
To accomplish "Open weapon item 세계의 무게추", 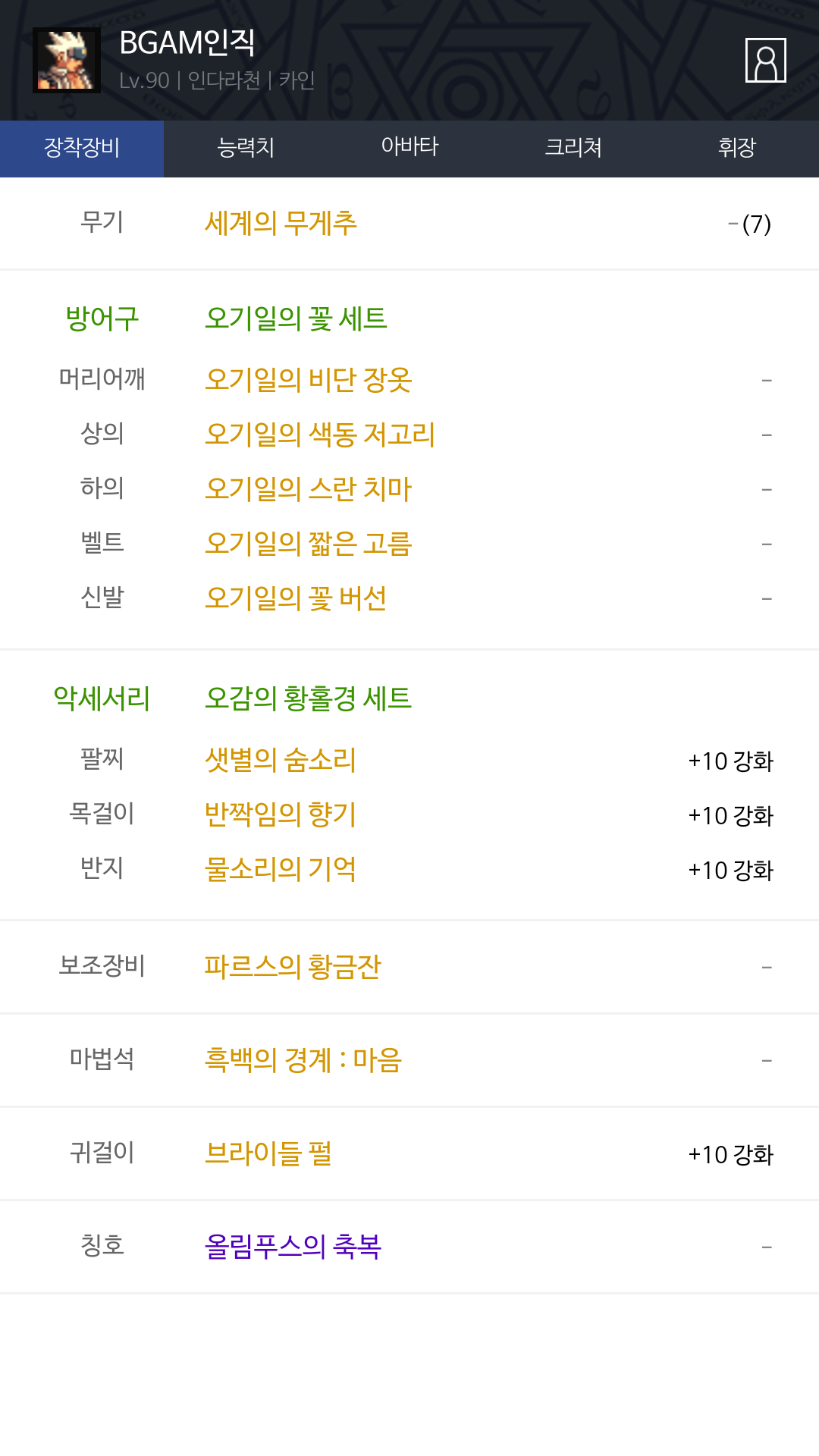I will (281, 223).
